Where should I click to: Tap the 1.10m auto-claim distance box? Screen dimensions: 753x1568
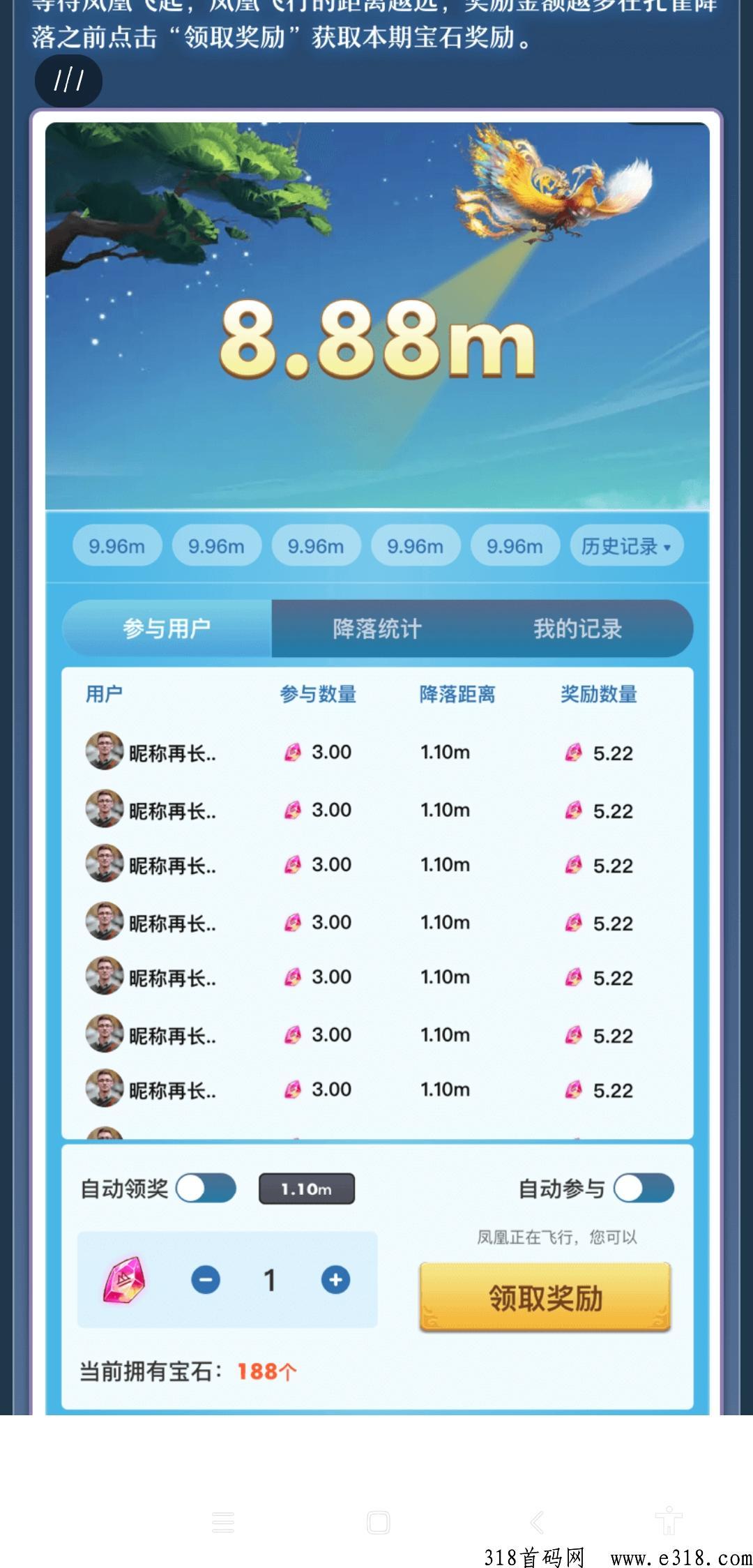tap(307, 1189)
